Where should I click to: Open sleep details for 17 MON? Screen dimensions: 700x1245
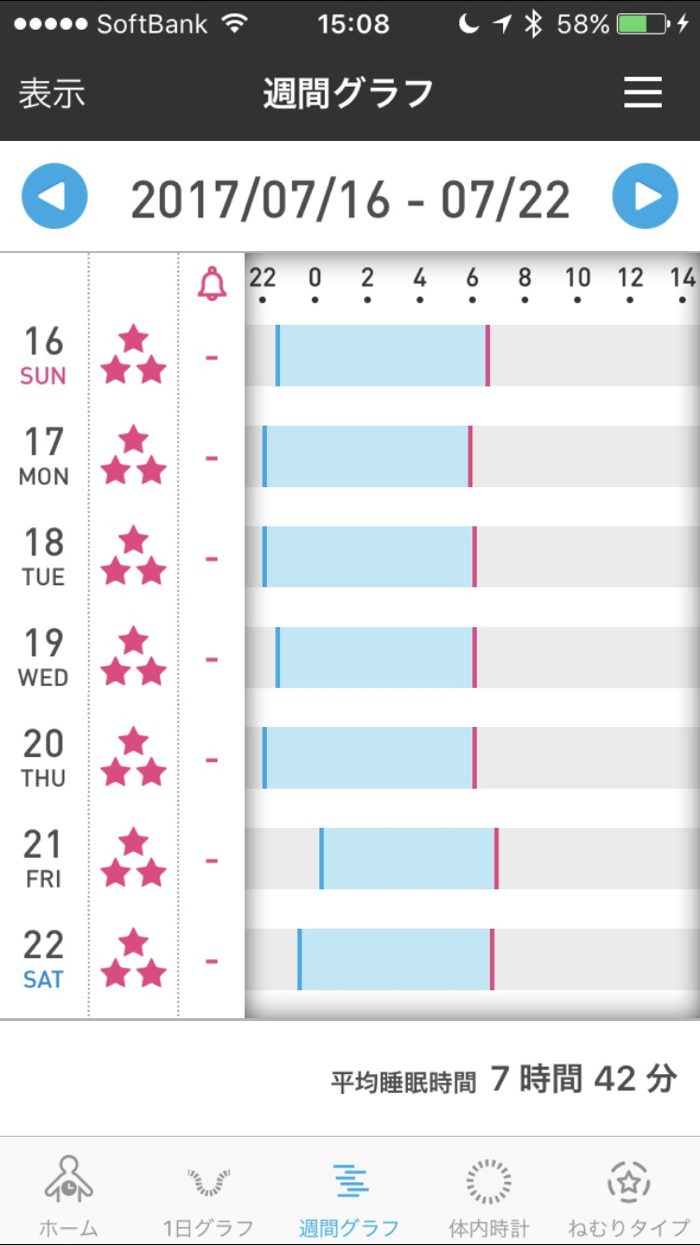(367, 457)
